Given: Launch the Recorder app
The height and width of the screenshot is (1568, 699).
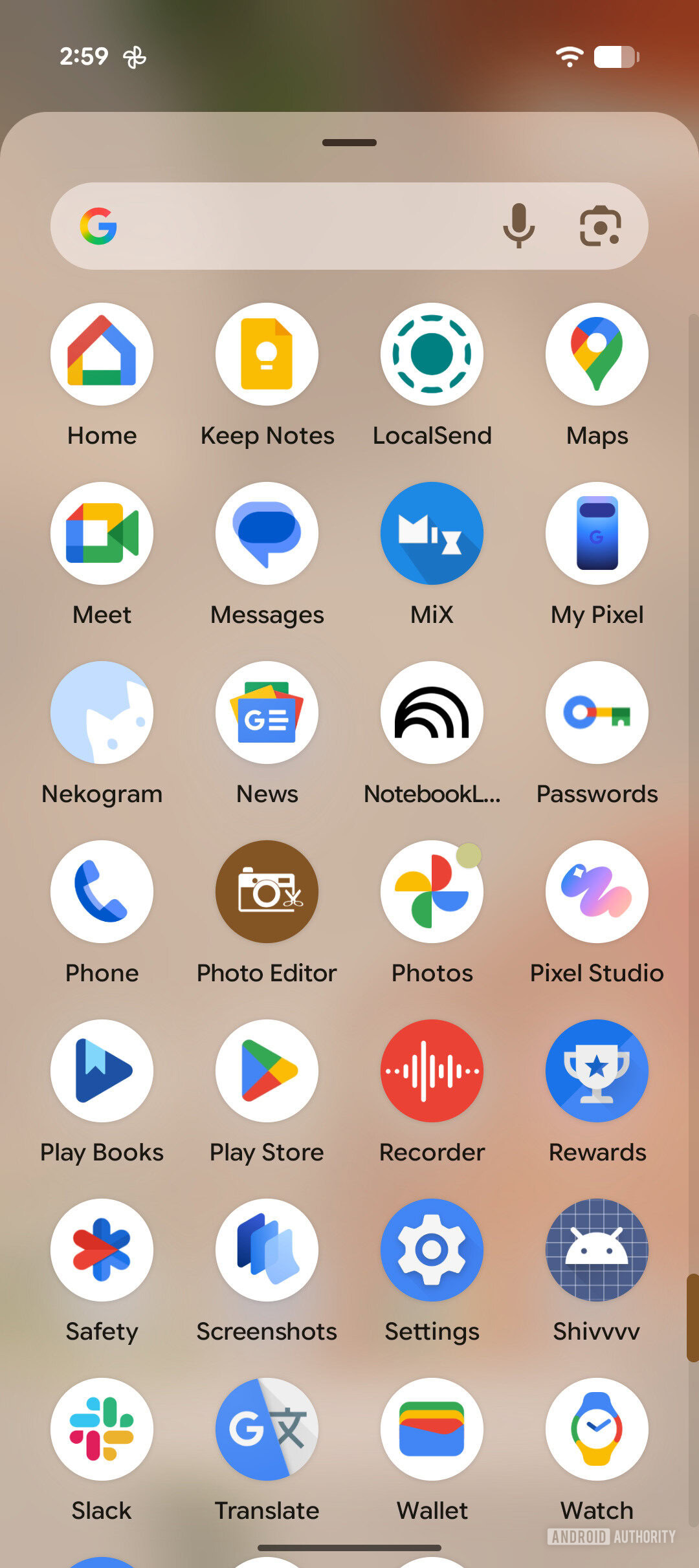Looking at the screenshot, I should click(432, 1071).
